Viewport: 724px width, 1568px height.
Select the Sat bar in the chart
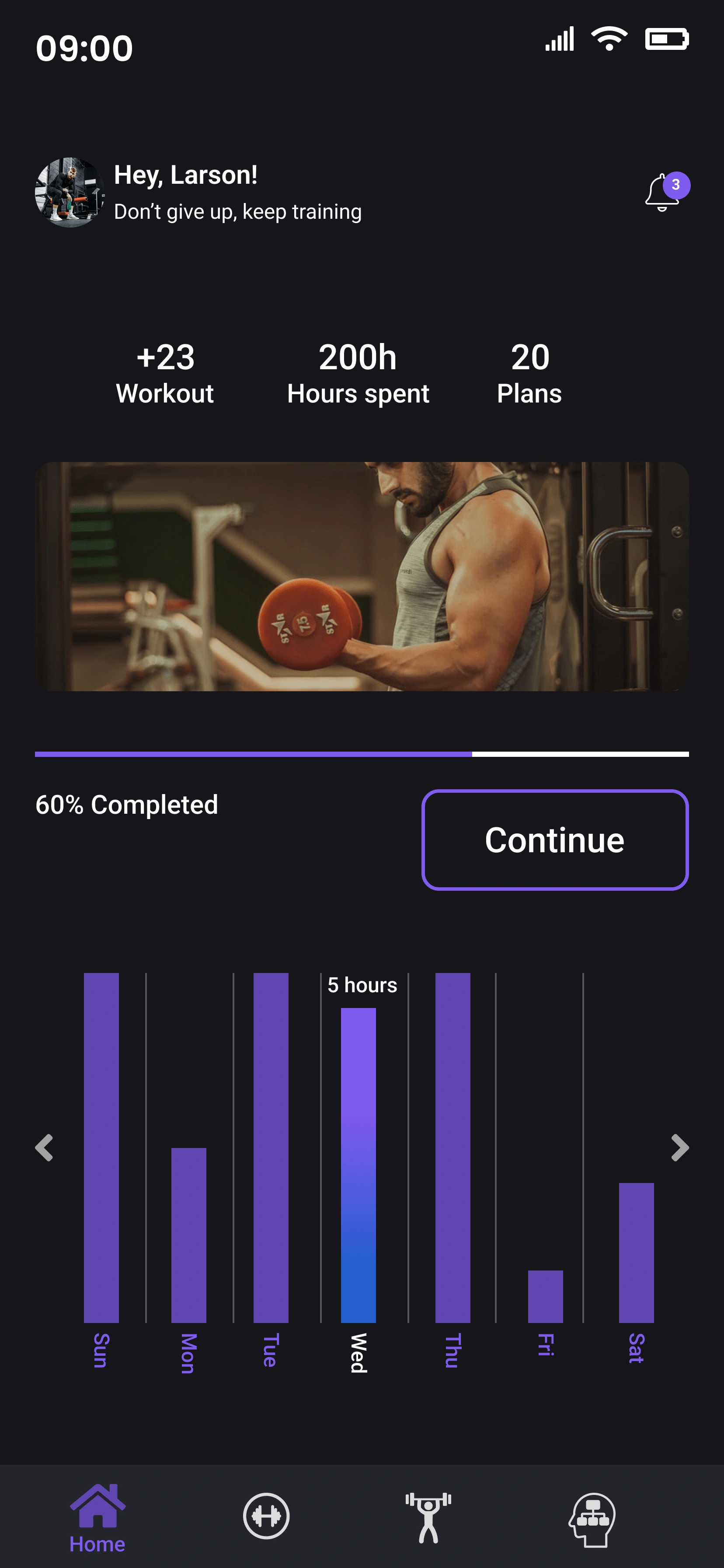(x=636, y=1252)
